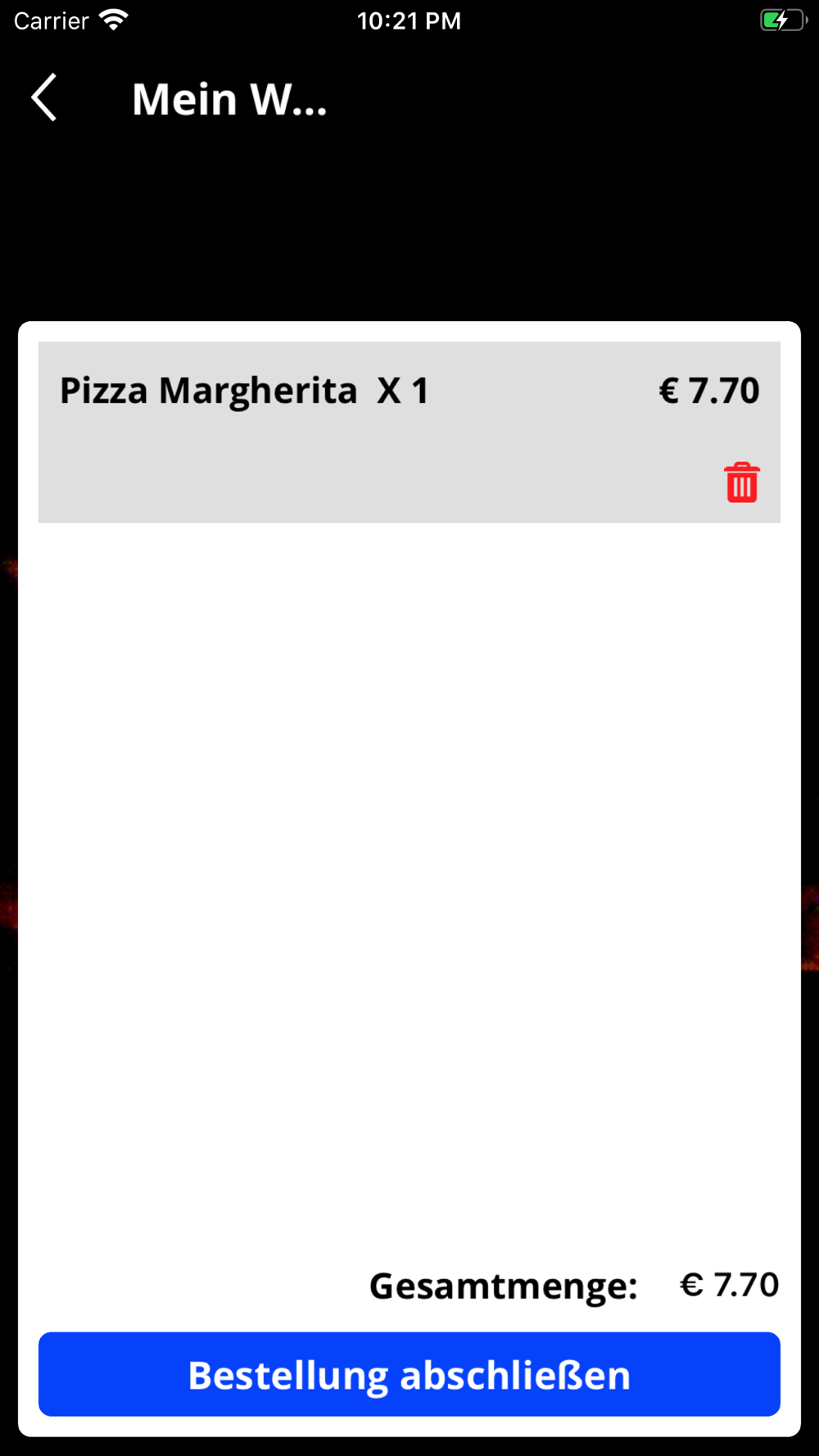Remove Pizza Margherita with the trash icon

[742, 482]
